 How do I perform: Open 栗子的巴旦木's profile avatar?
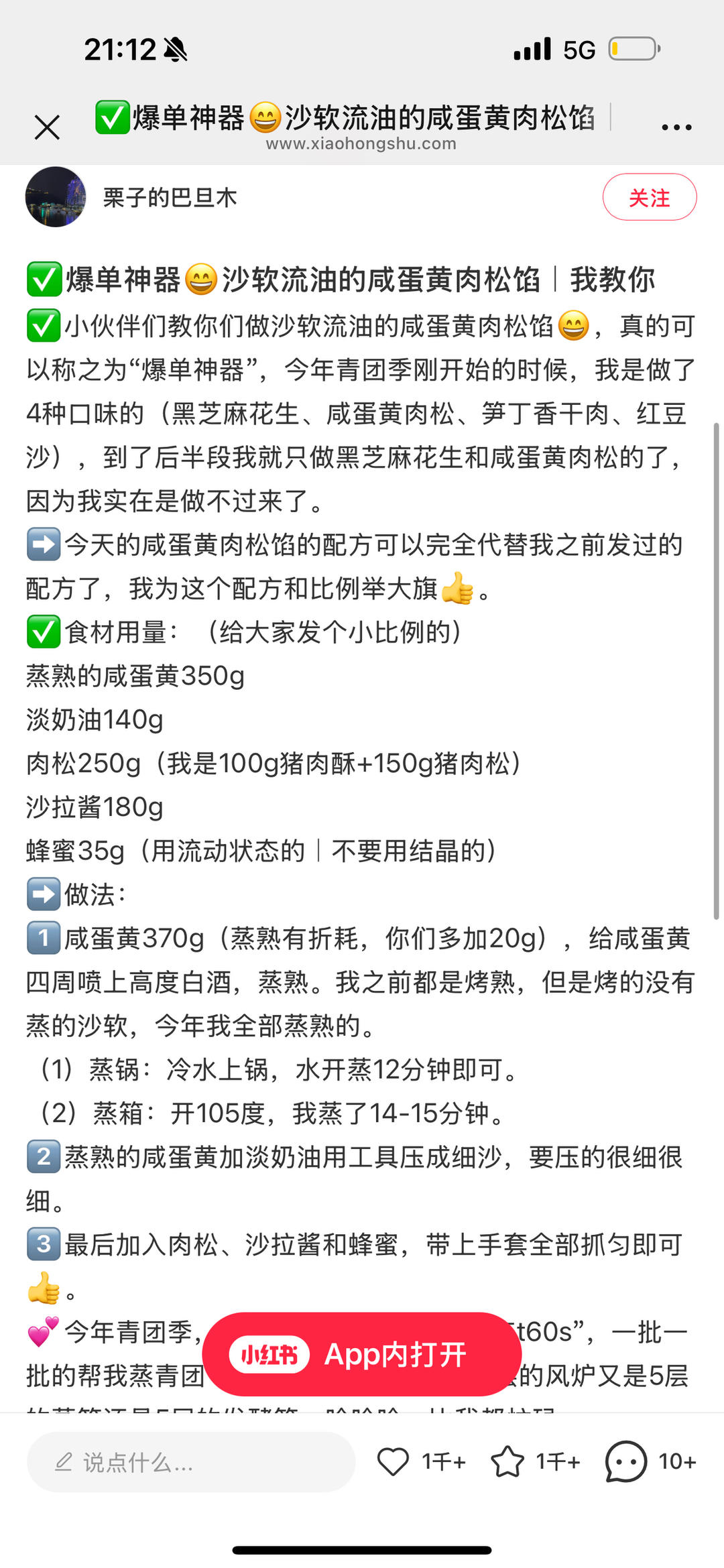pos(56,197)
